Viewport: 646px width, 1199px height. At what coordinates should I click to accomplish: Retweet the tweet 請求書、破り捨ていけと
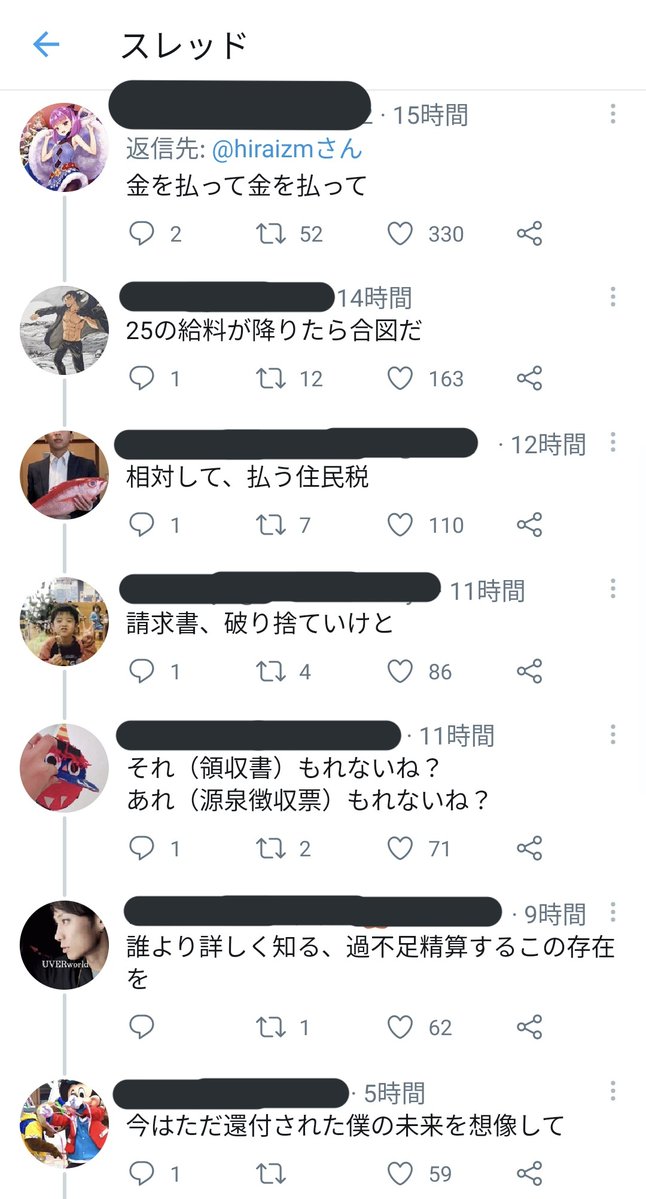[x=269, y=672]
